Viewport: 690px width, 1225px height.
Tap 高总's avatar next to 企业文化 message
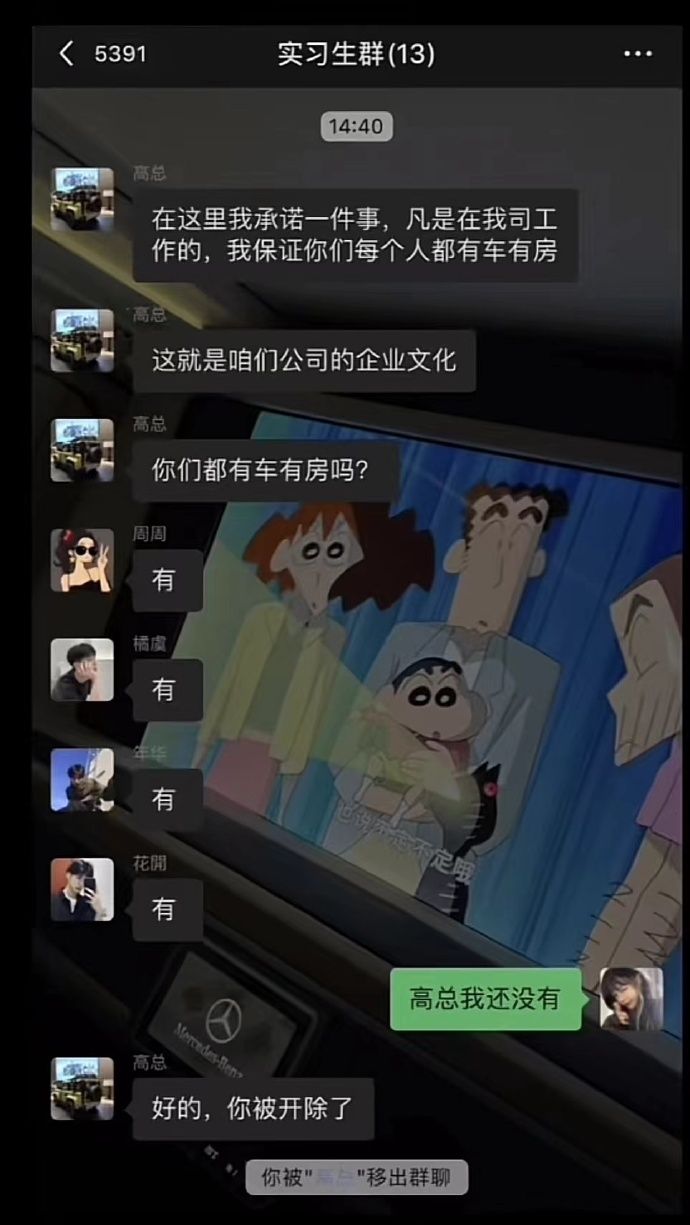(x=82, y=340)
